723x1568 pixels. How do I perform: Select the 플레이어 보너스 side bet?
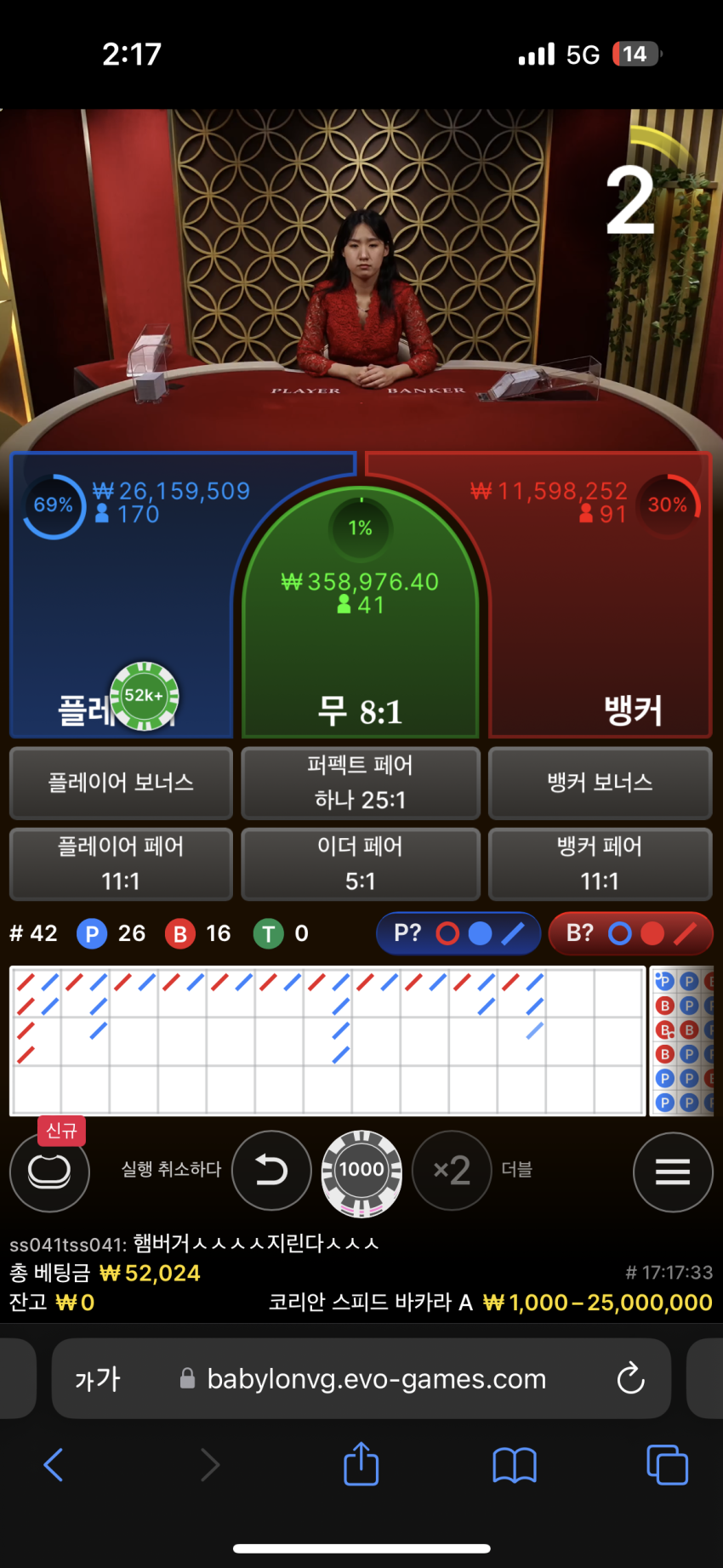pos(121,783)
